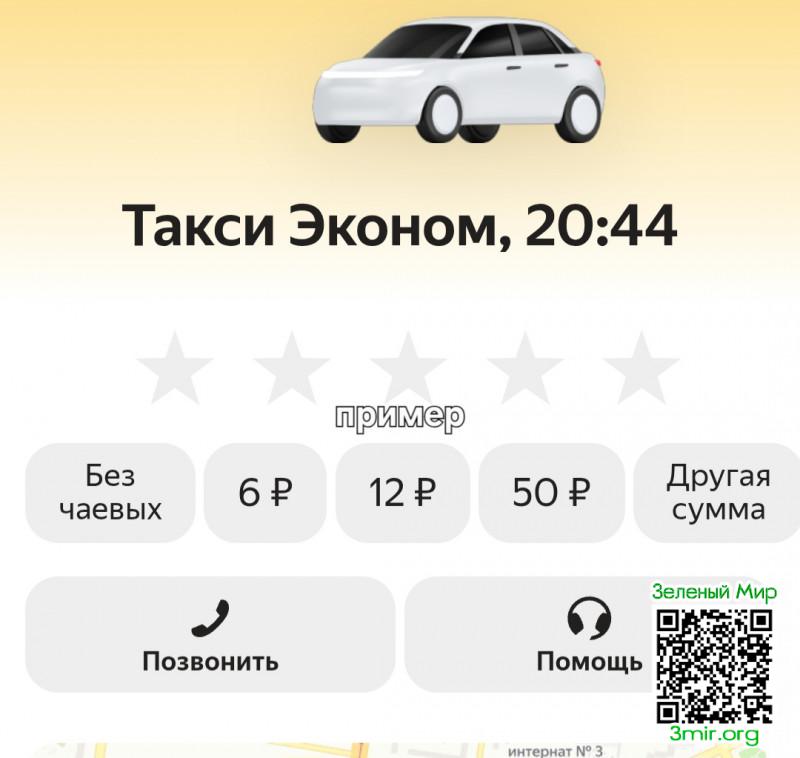Choose the 6 ₽ tip amount
The height and width of the screenshot is (758, 800).
click(265, 492)
